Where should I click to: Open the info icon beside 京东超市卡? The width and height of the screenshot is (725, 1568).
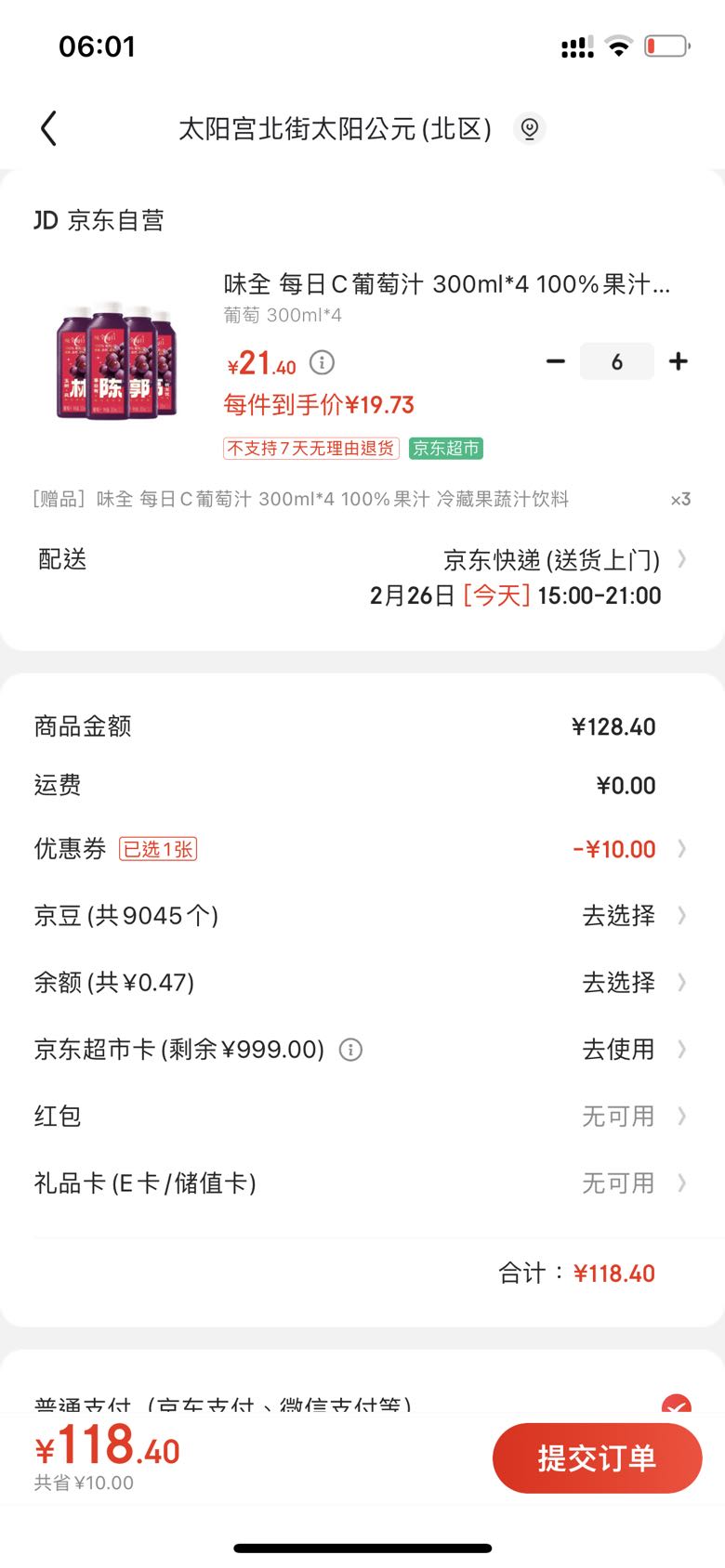coord(349,1050)
